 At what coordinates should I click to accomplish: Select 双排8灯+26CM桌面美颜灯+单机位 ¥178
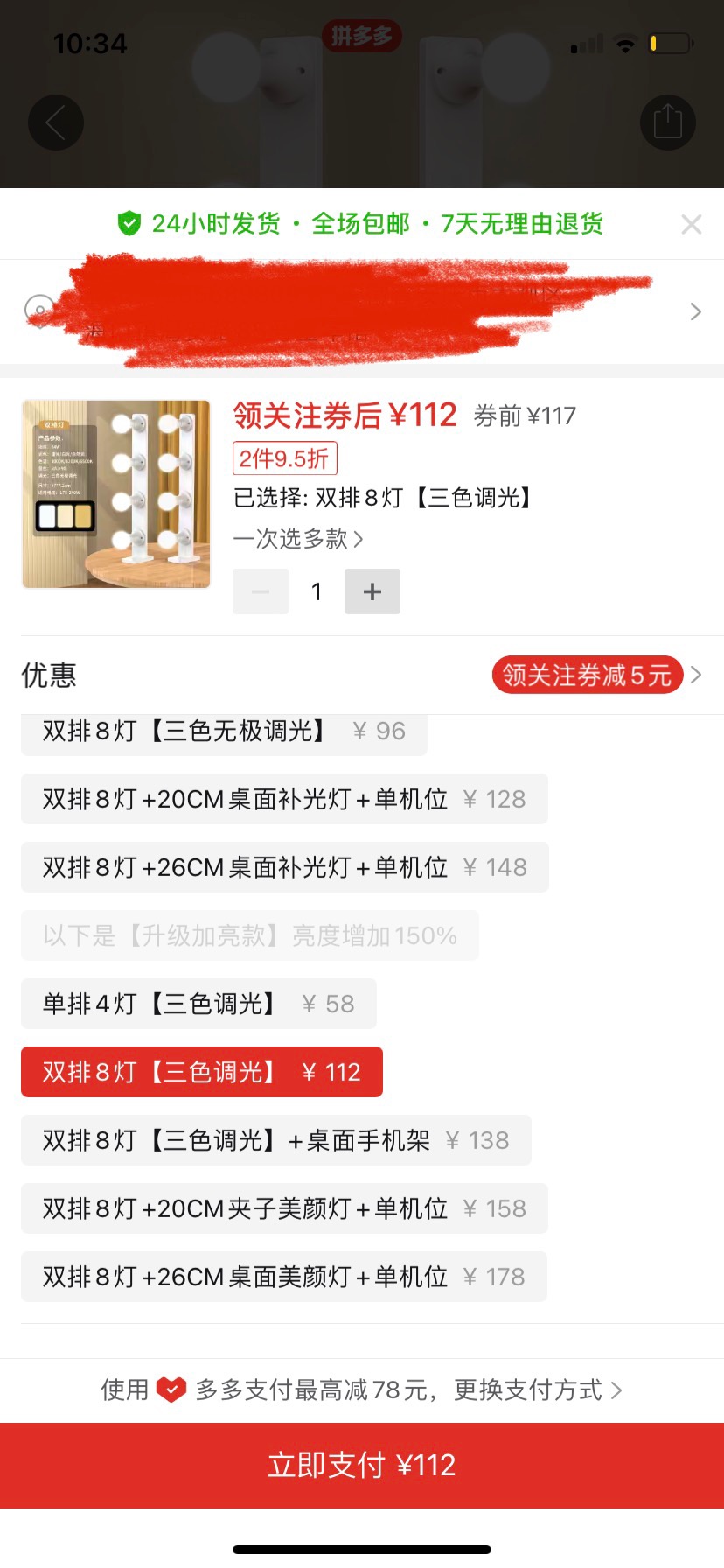pos(284,1277)
